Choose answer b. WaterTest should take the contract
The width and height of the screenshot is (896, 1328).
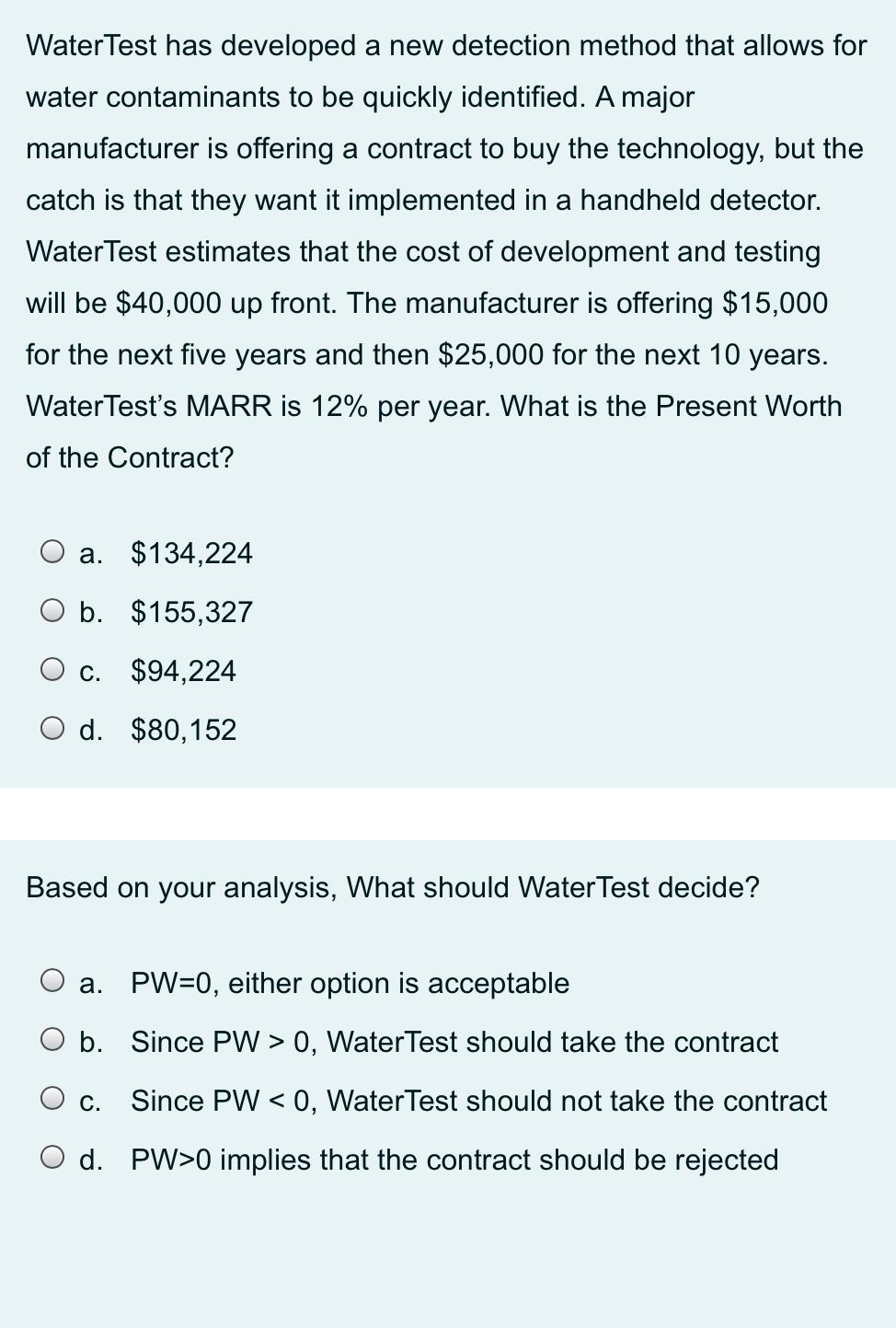click(x=52, y=1041)
